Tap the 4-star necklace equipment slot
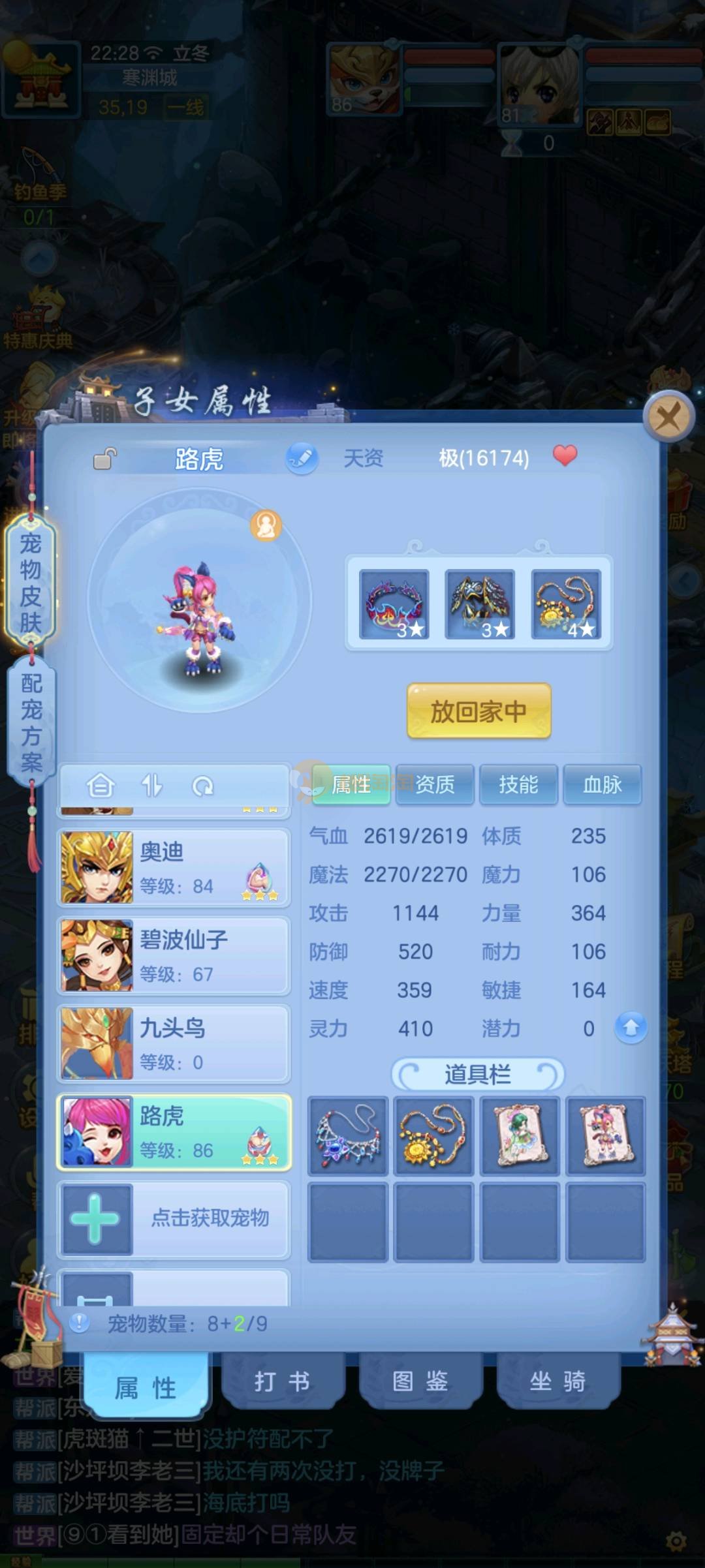Image resolution: width=705 pixels, height=1568 pixels. click(x=565, y=604)
